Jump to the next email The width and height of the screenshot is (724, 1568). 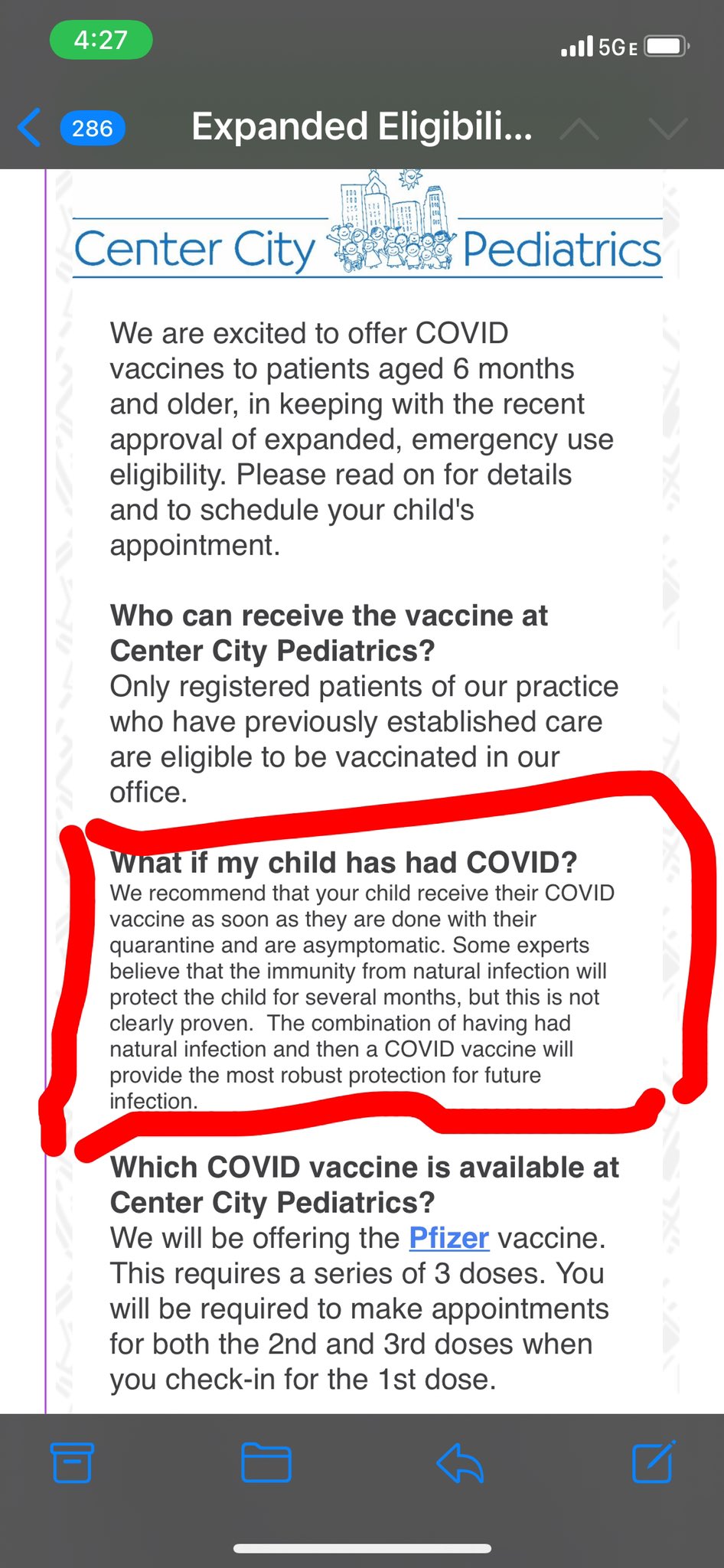point(667,128)
